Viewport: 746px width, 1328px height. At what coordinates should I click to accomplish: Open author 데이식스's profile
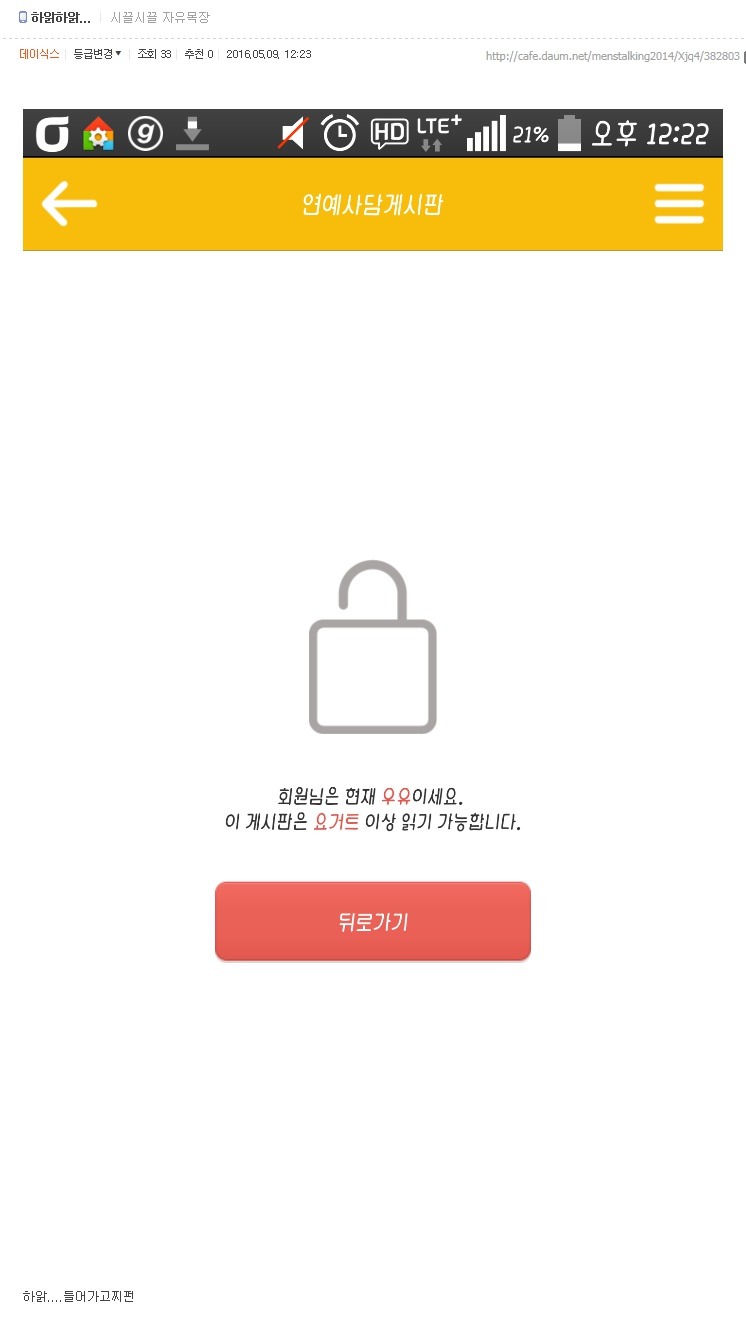(x=39, y=54)
